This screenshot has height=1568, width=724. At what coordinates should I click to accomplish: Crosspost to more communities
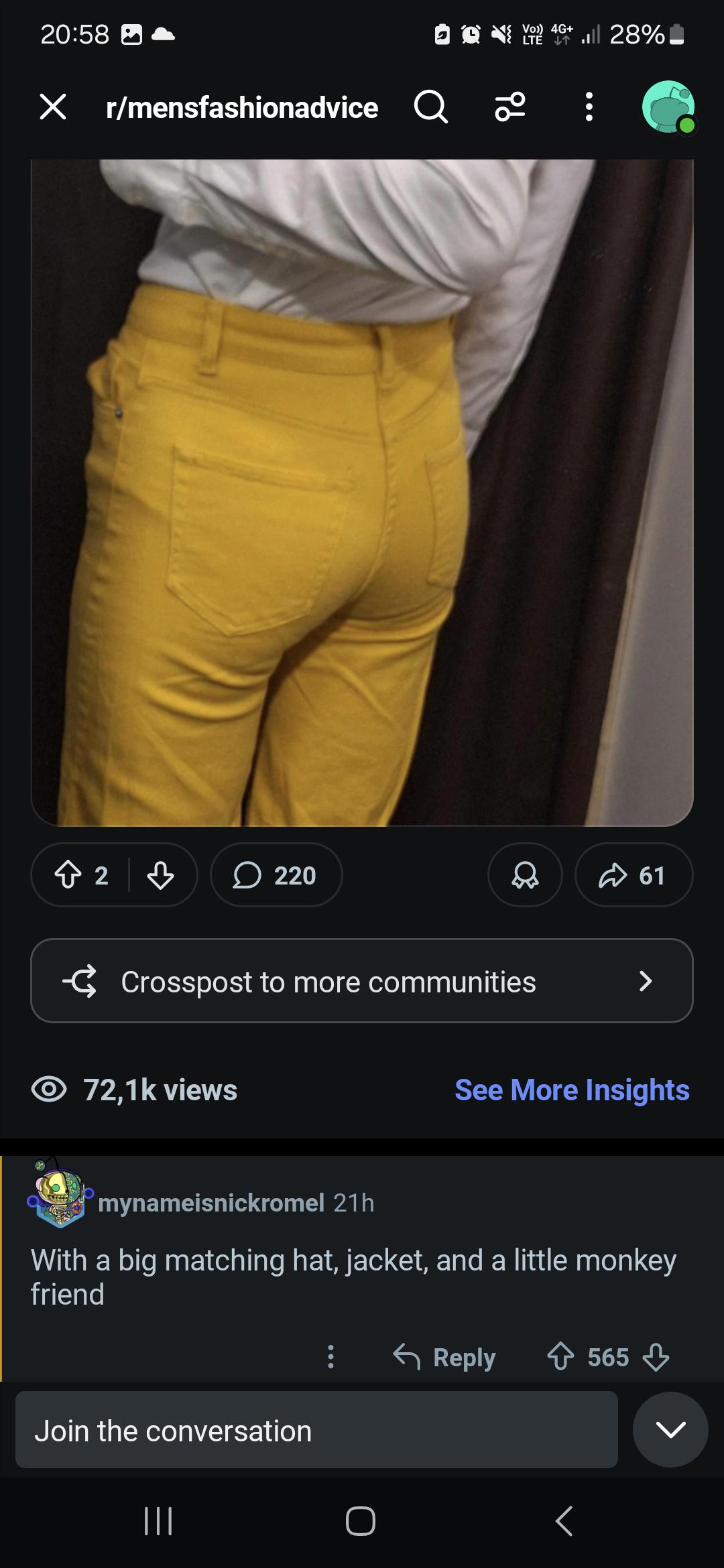pos(362,981)
